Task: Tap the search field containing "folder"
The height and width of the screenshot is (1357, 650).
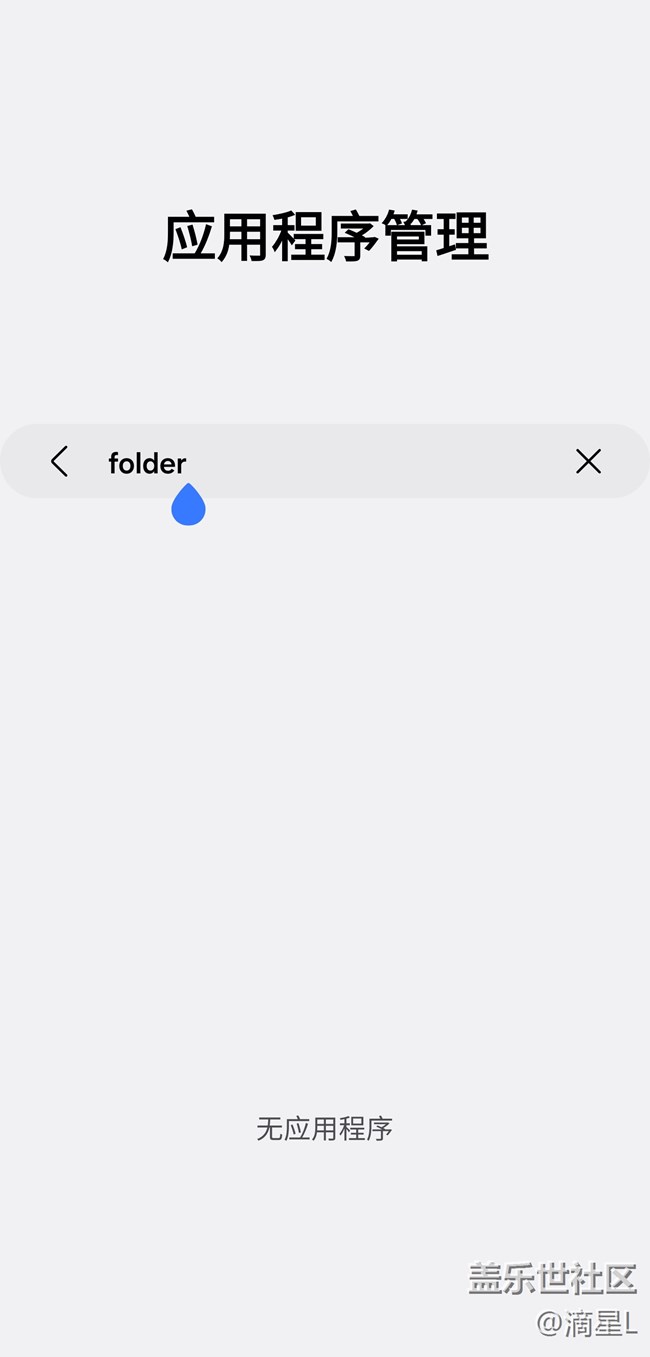Action: coord(330,462)
